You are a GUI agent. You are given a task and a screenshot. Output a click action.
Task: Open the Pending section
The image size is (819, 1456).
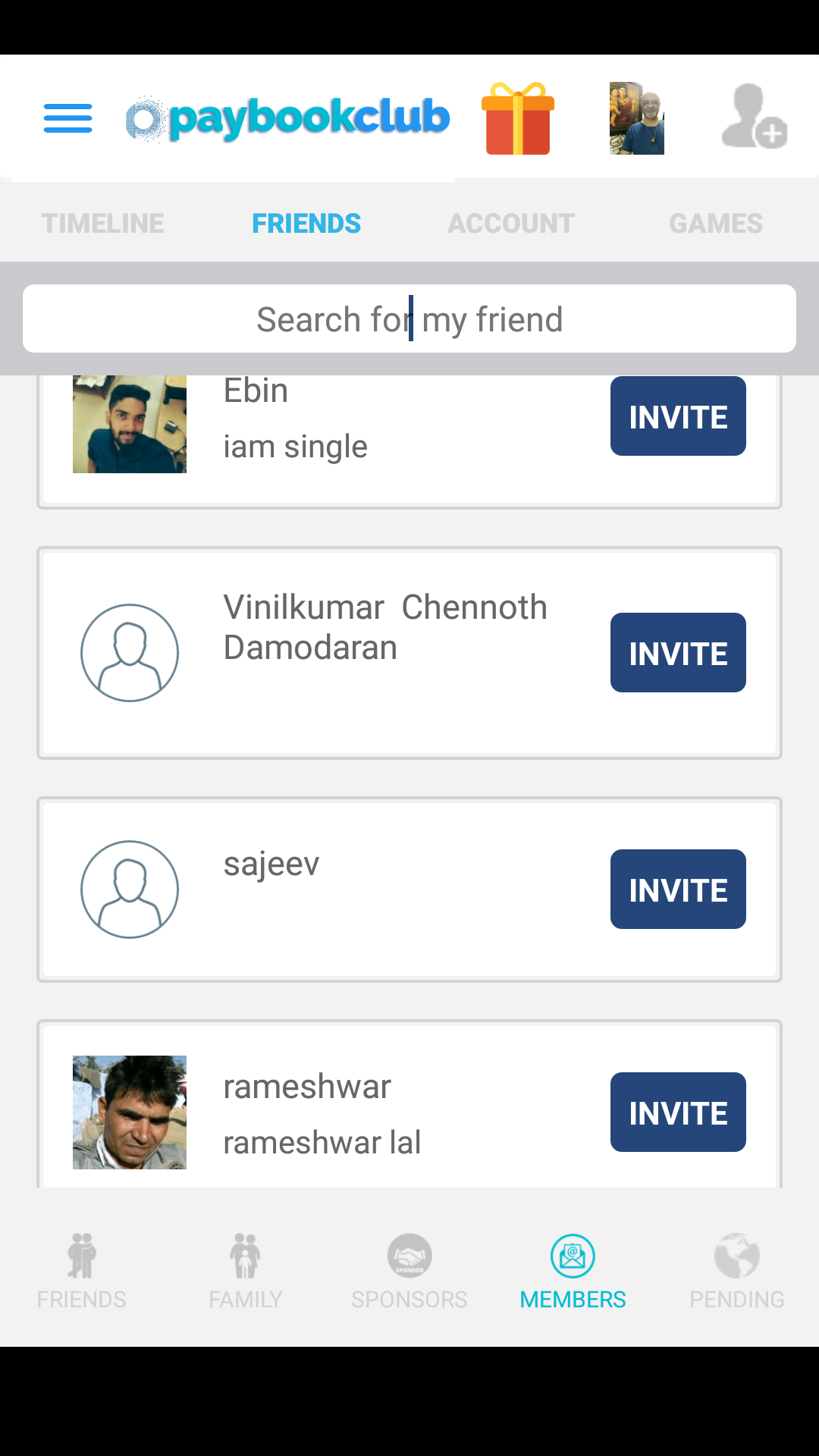pyautogui.click(x=737, y=1271)
